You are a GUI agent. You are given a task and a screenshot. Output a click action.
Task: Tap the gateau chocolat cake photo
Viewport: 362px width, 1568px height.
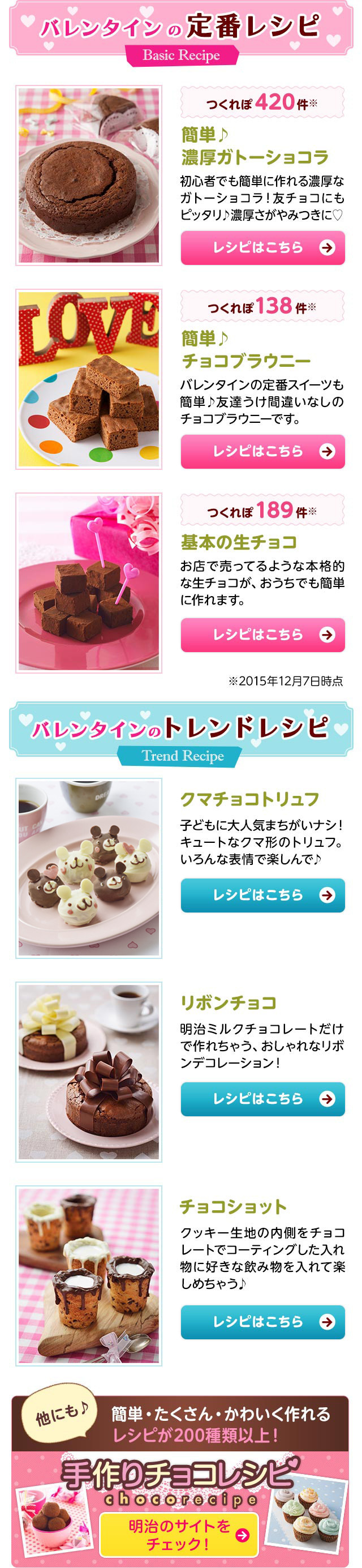click(x=89, y=175)
